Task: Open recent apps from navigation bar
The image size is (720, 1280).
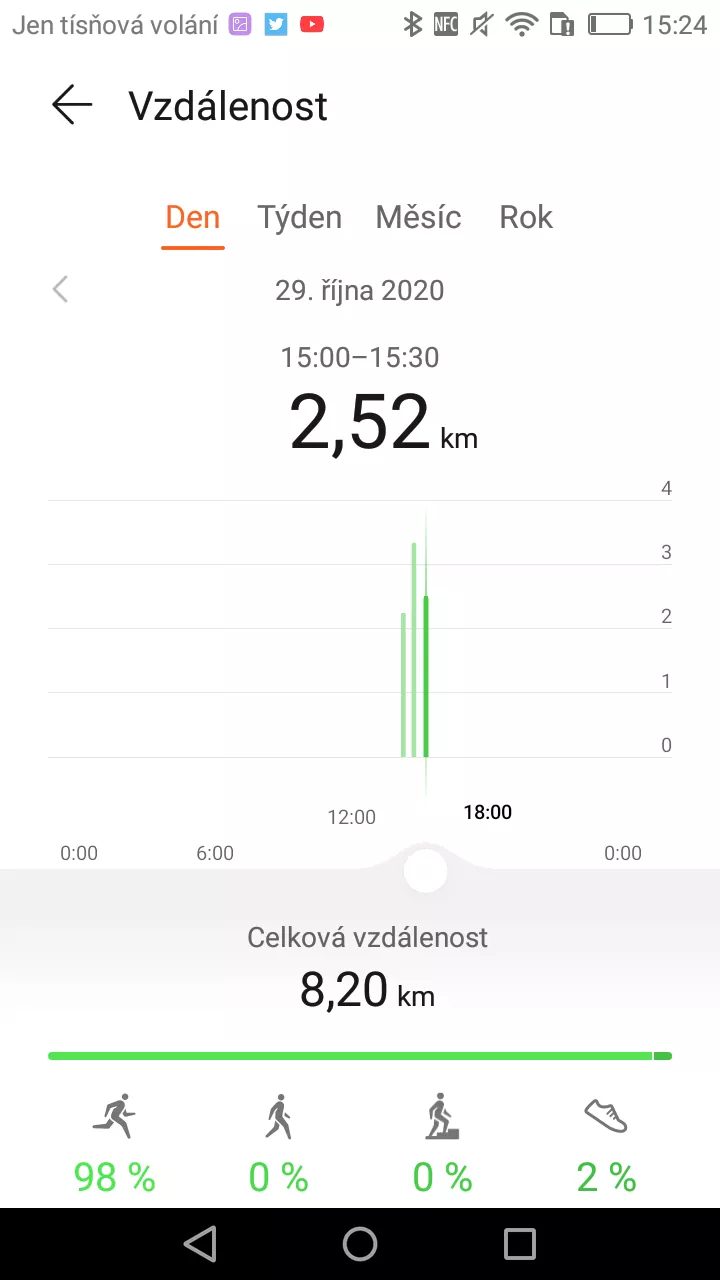Action: point(520,1244)
